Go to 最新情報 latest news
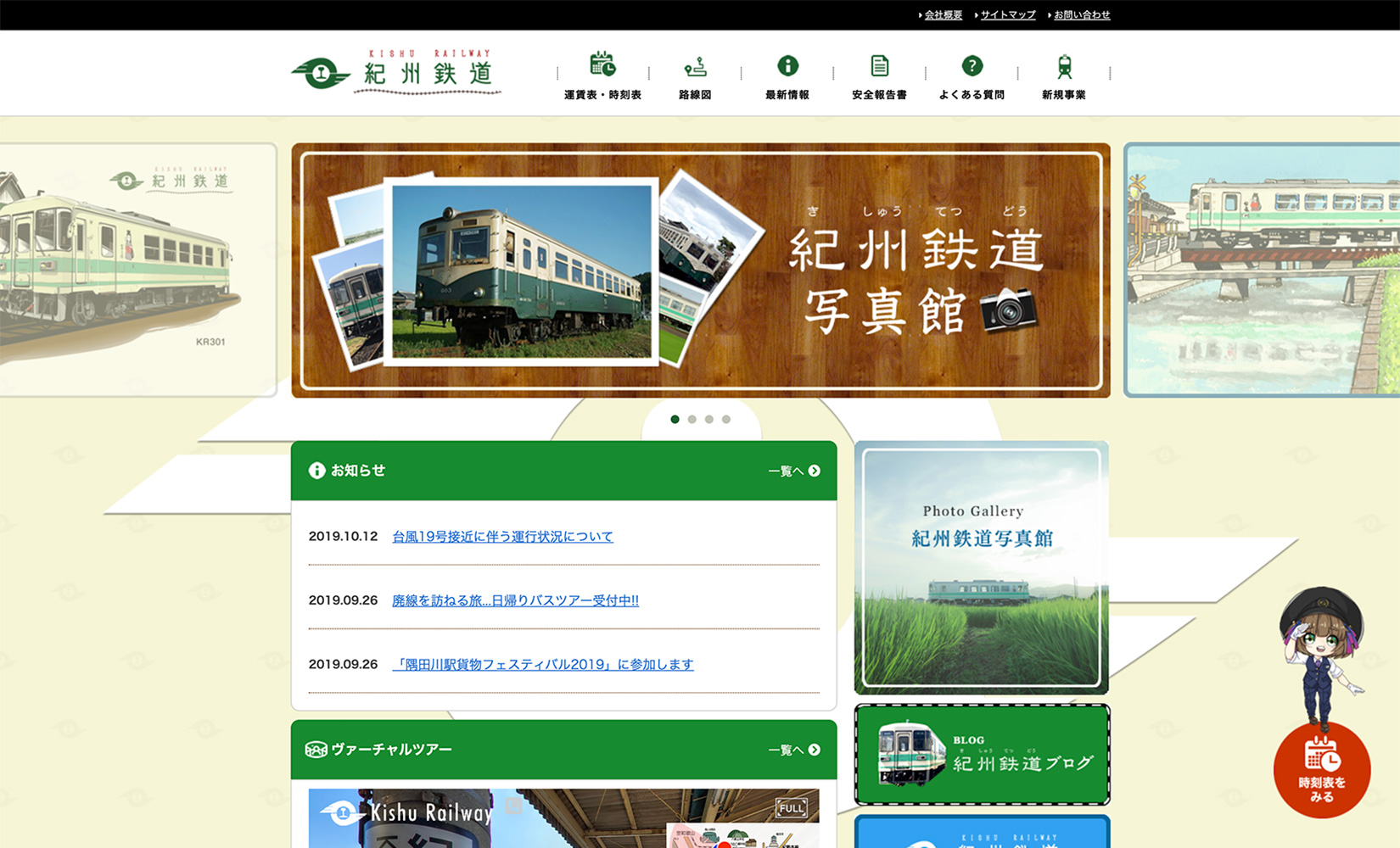 point(787,75)
